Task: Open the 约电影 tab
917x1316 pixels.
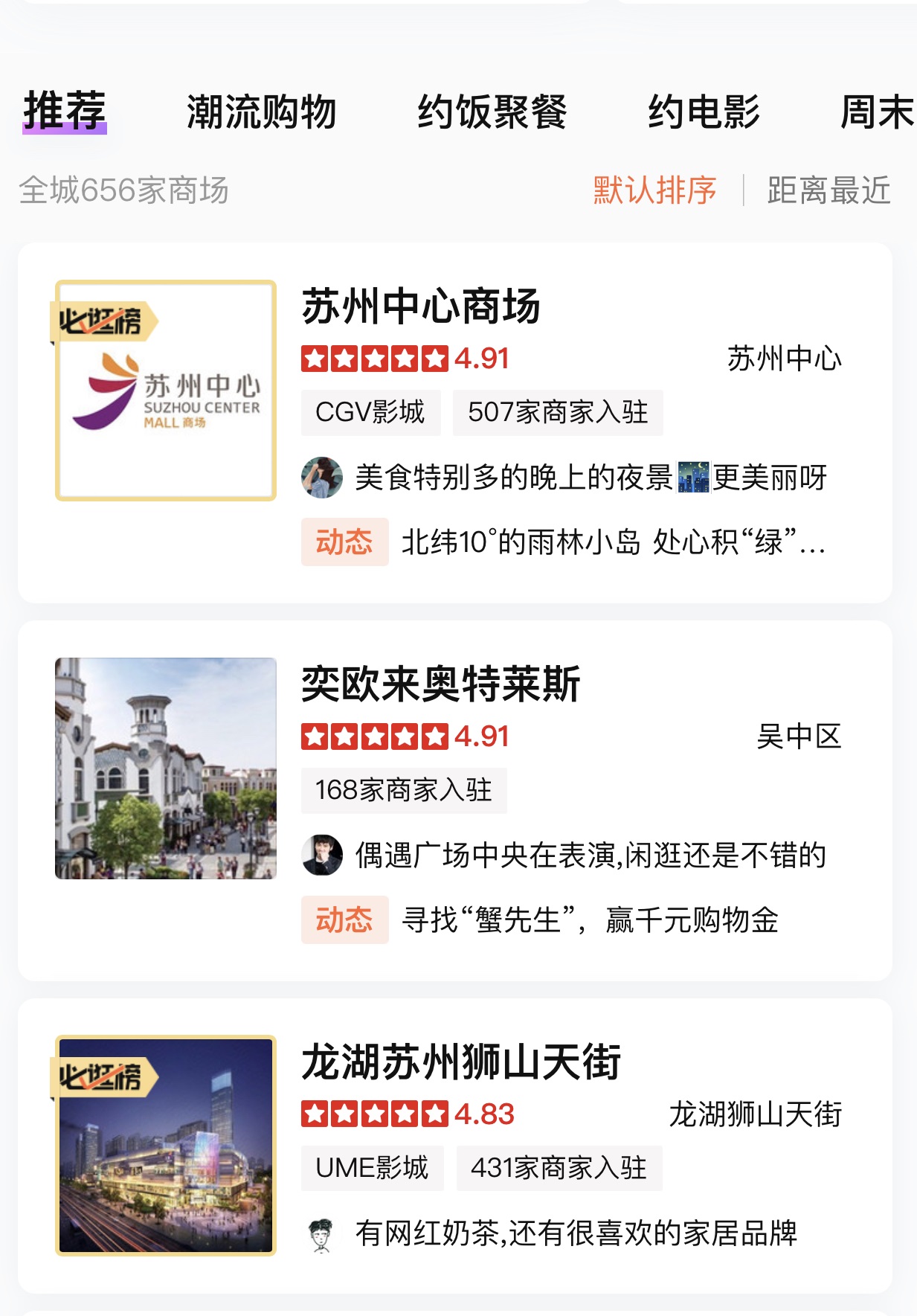Action: 704,112
